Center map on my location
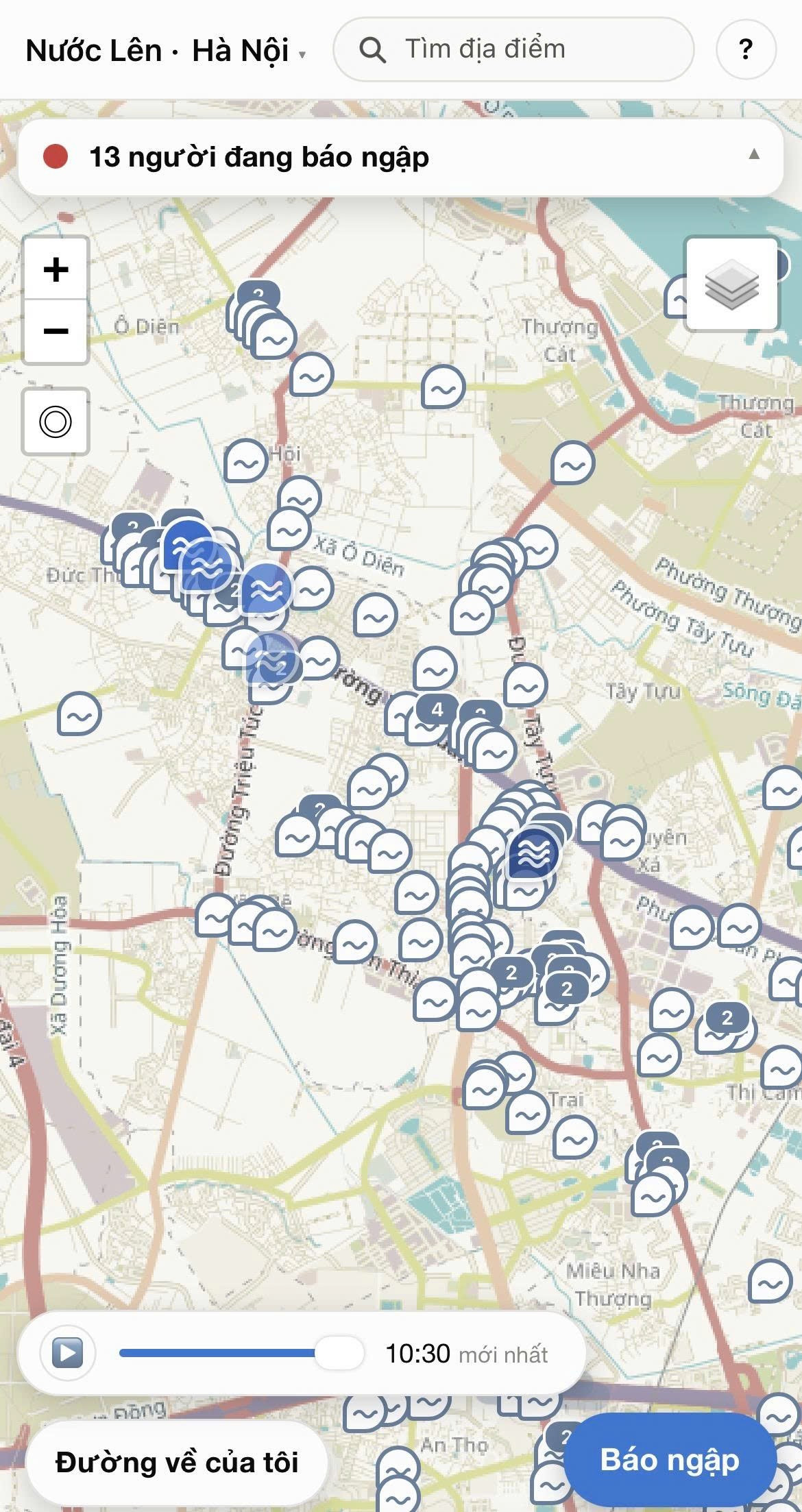 click(x=56, y=421)
